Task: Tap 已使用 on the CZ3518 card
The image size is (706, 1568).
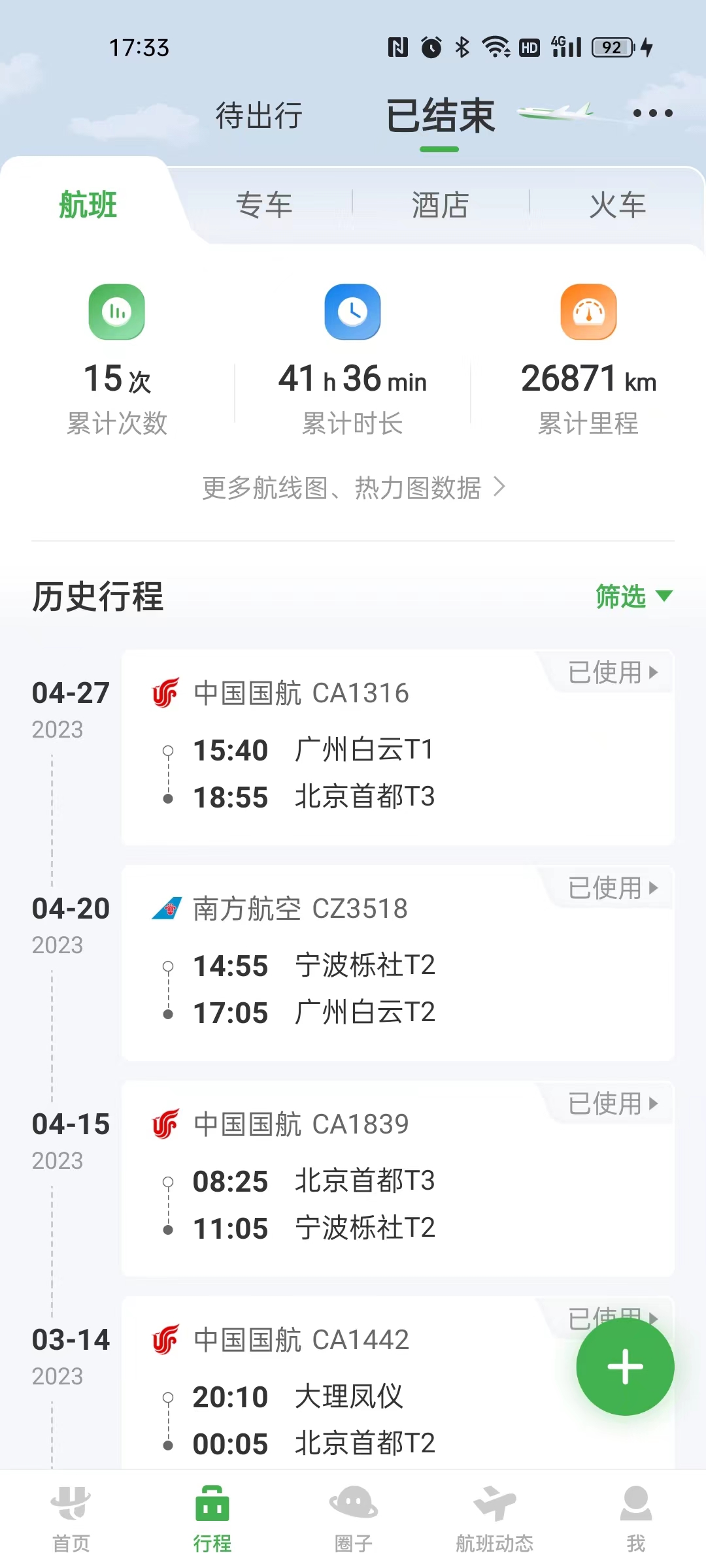Action: click(612, 888)
